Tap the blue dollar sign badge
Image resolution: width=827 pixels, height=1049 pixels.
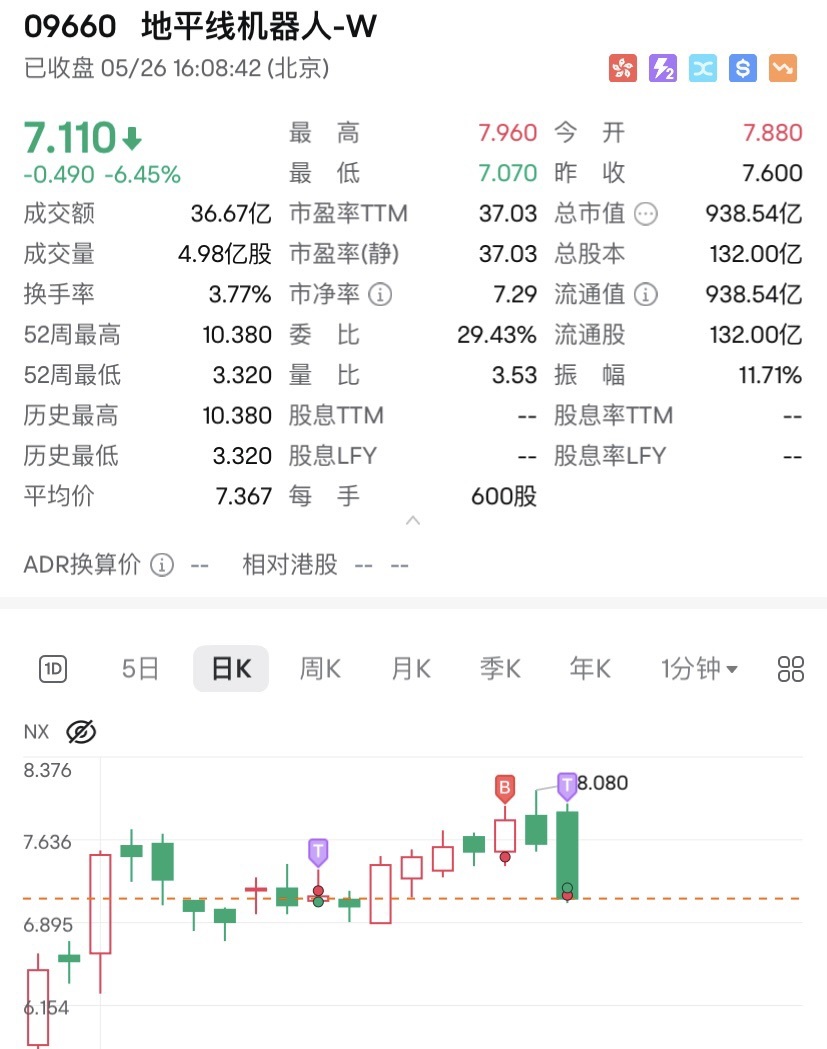(x=743, y=68)
